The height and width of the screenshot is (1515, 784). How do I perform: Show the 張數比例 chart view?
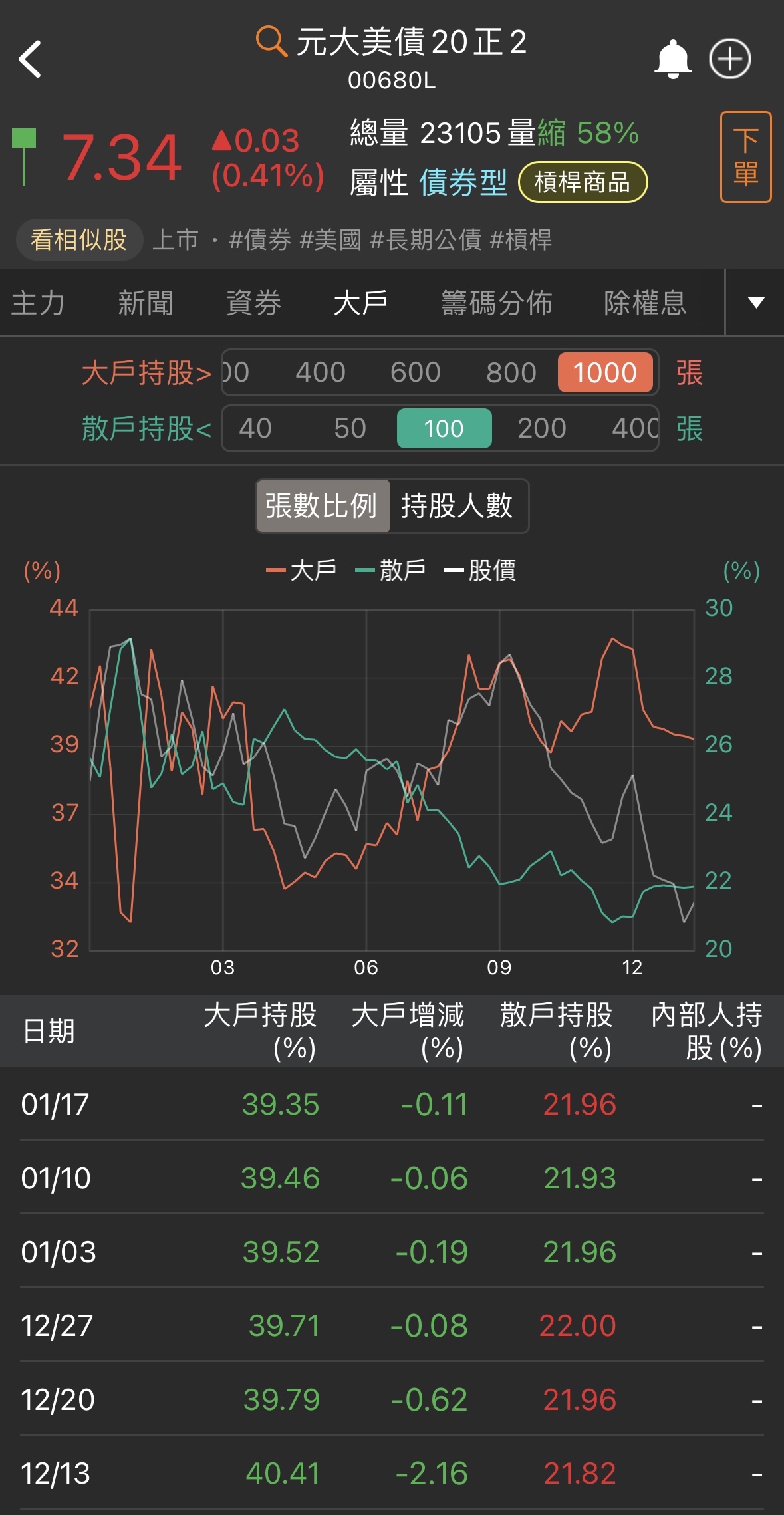pyautogui.click(x=322, y=506)
